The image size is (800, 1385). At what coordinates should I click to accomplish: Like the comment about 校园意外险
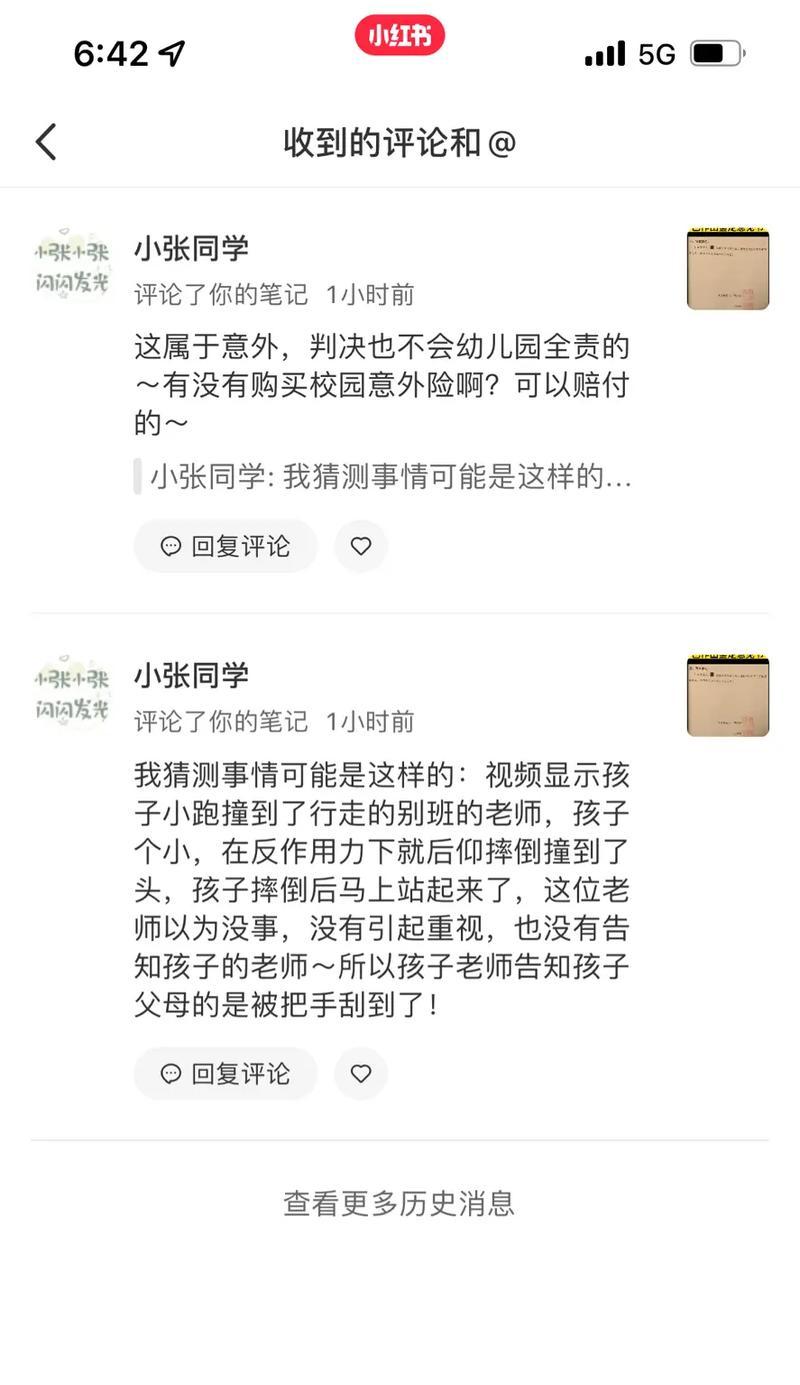click(x=361, y=546)
